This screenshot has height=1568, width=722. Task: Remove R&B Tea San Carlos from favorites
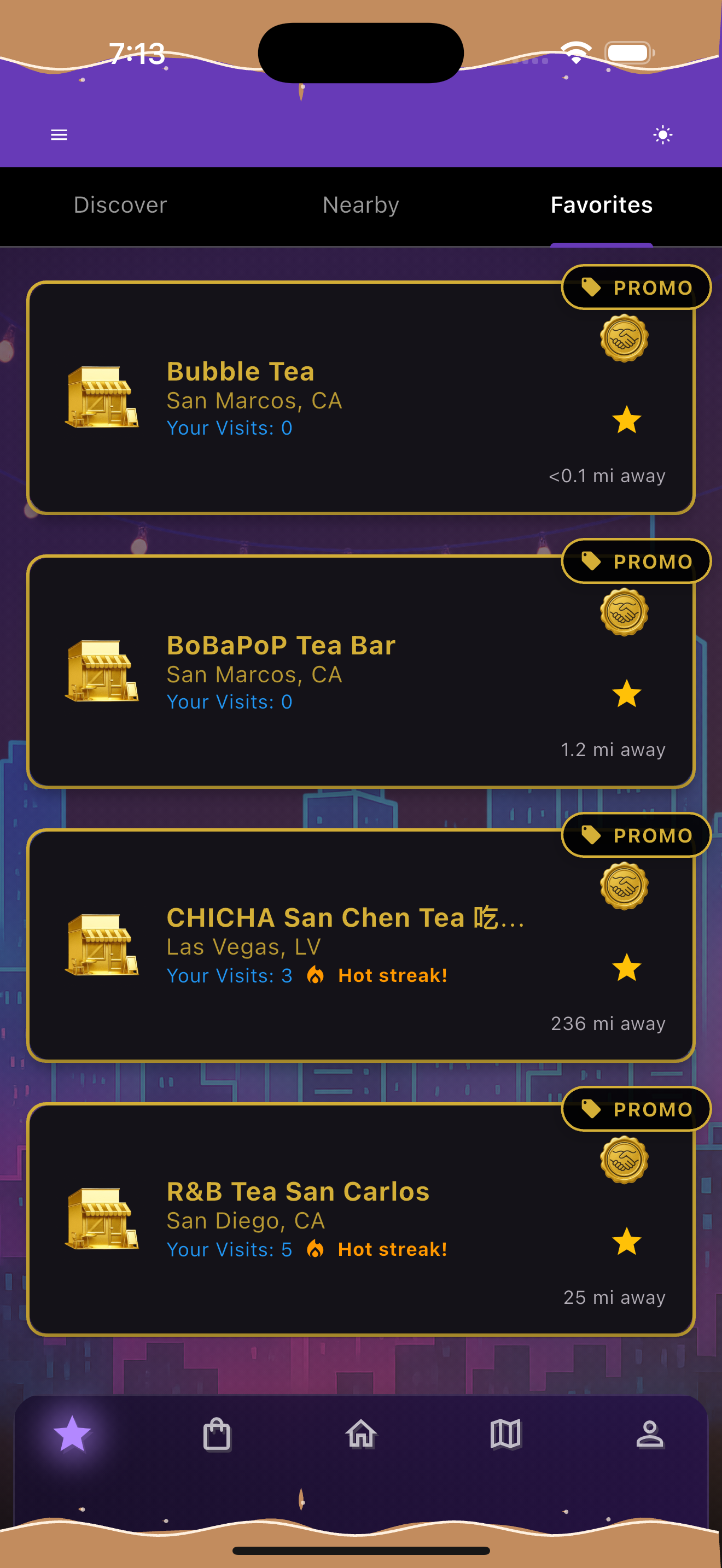click(627, 1242)
